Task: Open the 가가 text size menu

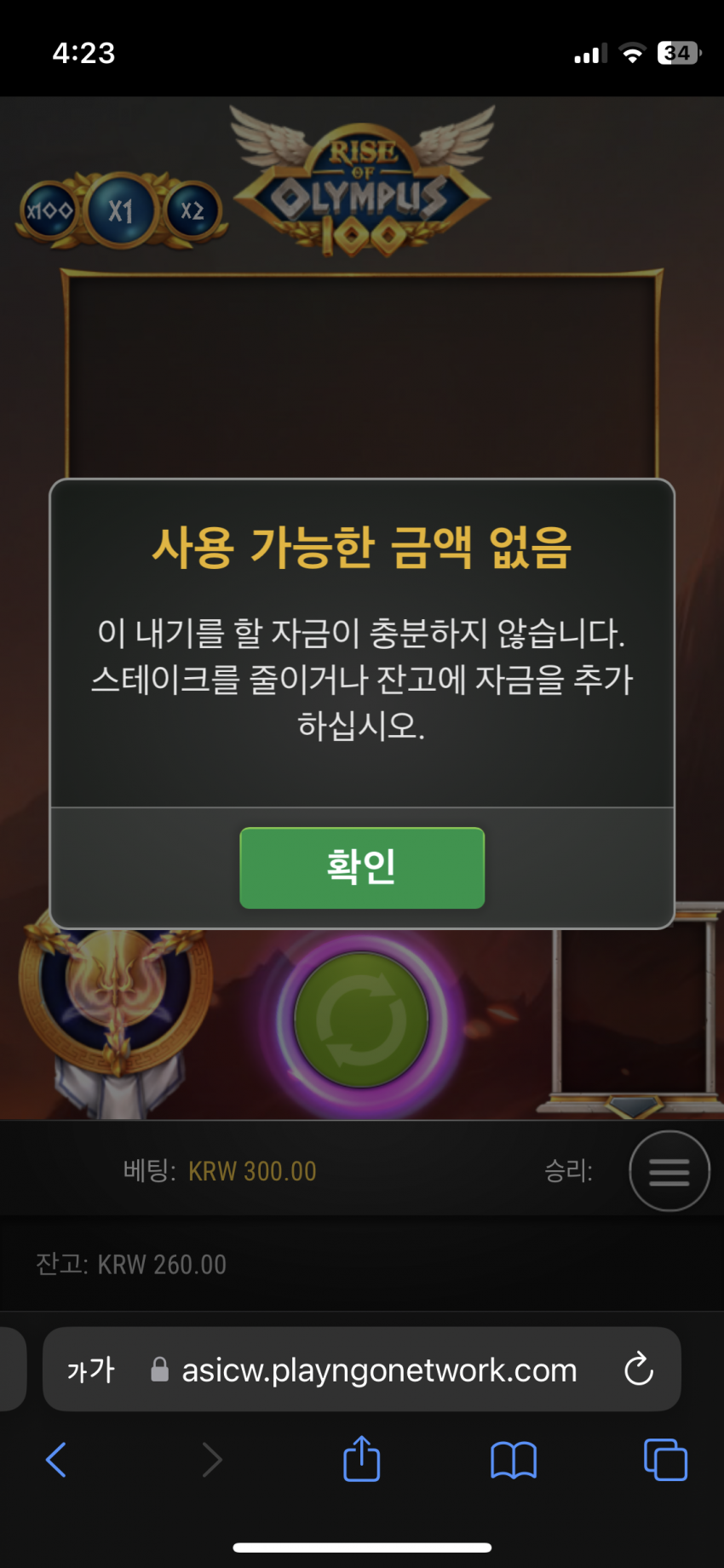Action: 90,1370
